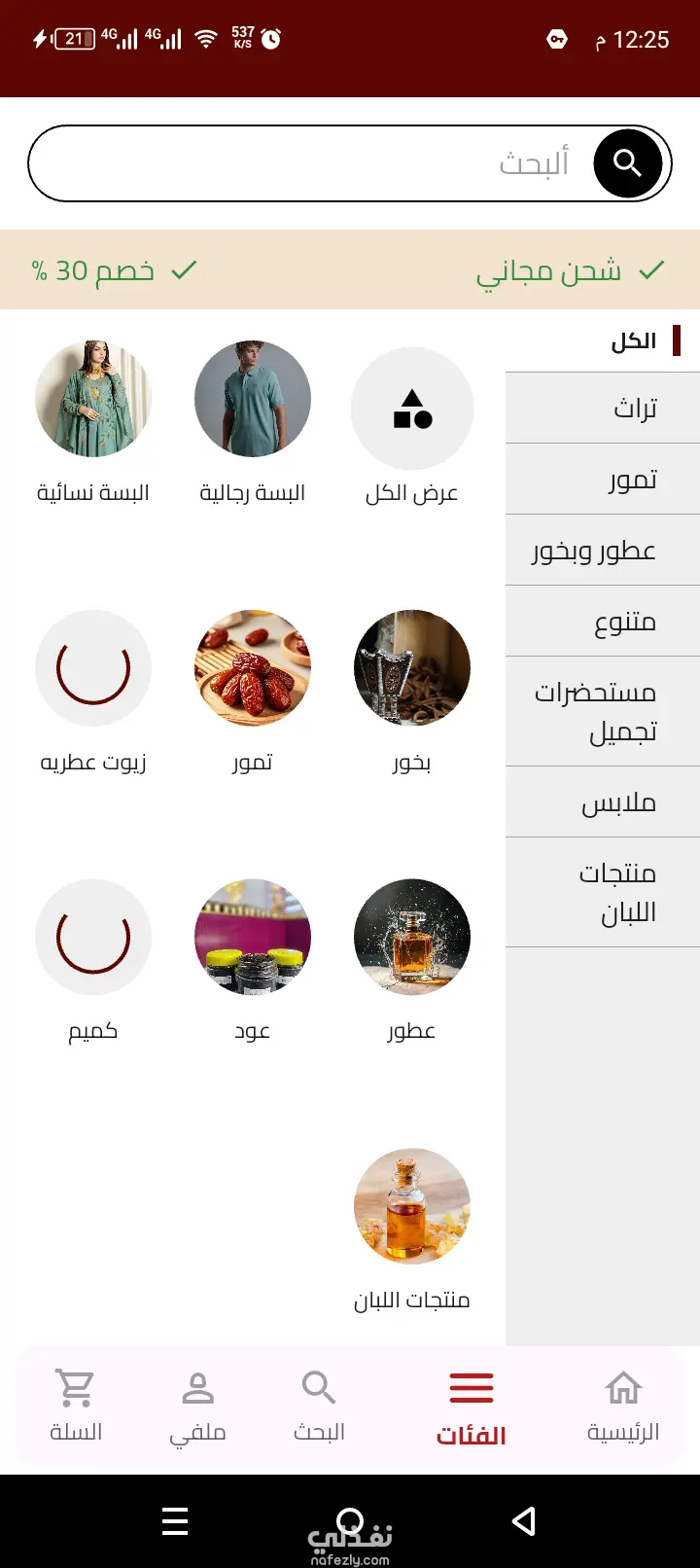The height and width of the screenshot is (1568, 700).
Task: Tap the system back button
Action: pyautogui.click(x=524, y=1521)
